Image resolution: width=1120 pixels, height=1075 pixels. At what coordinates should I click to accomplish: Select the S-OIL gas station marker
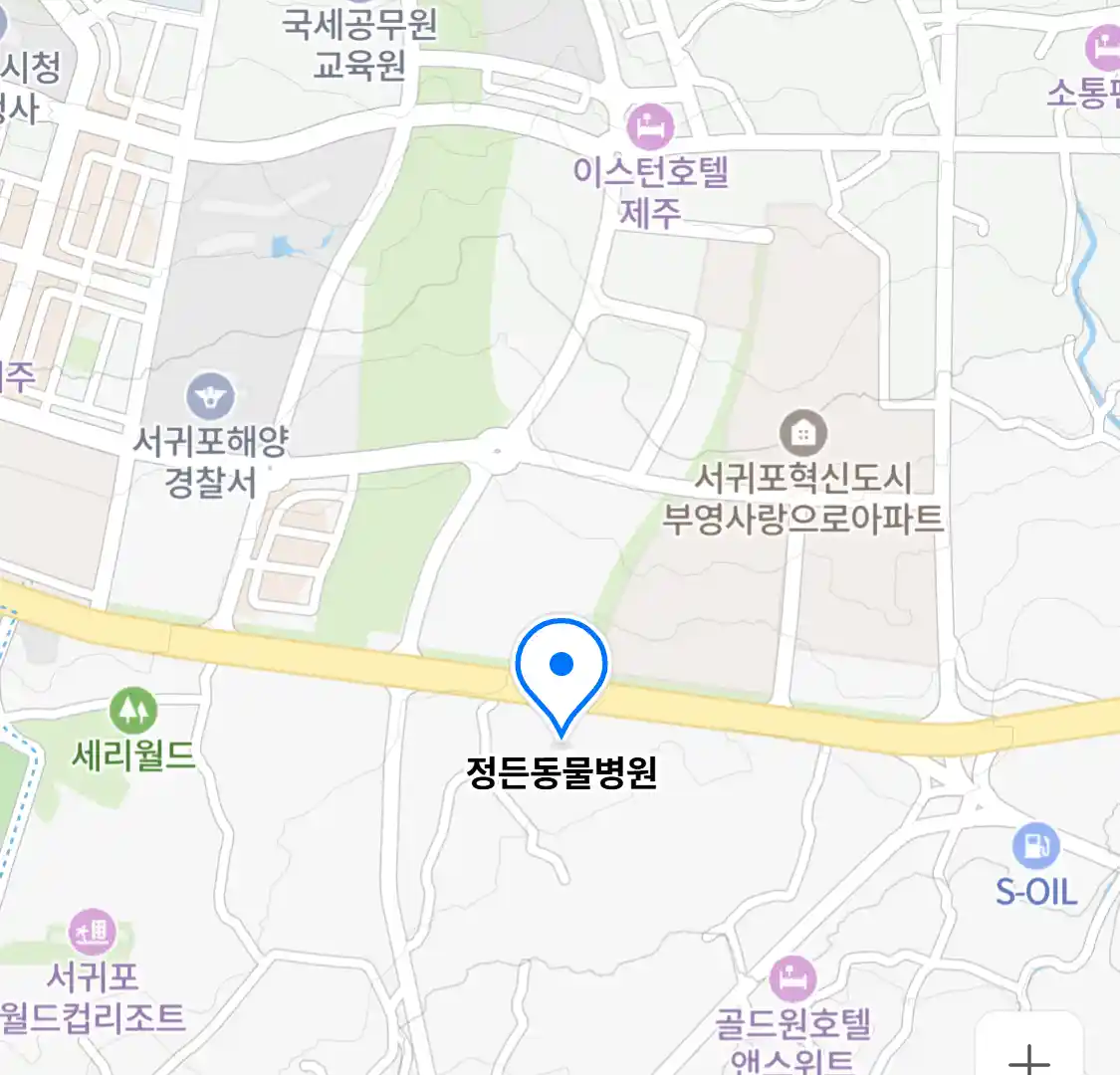[1036, 847]
